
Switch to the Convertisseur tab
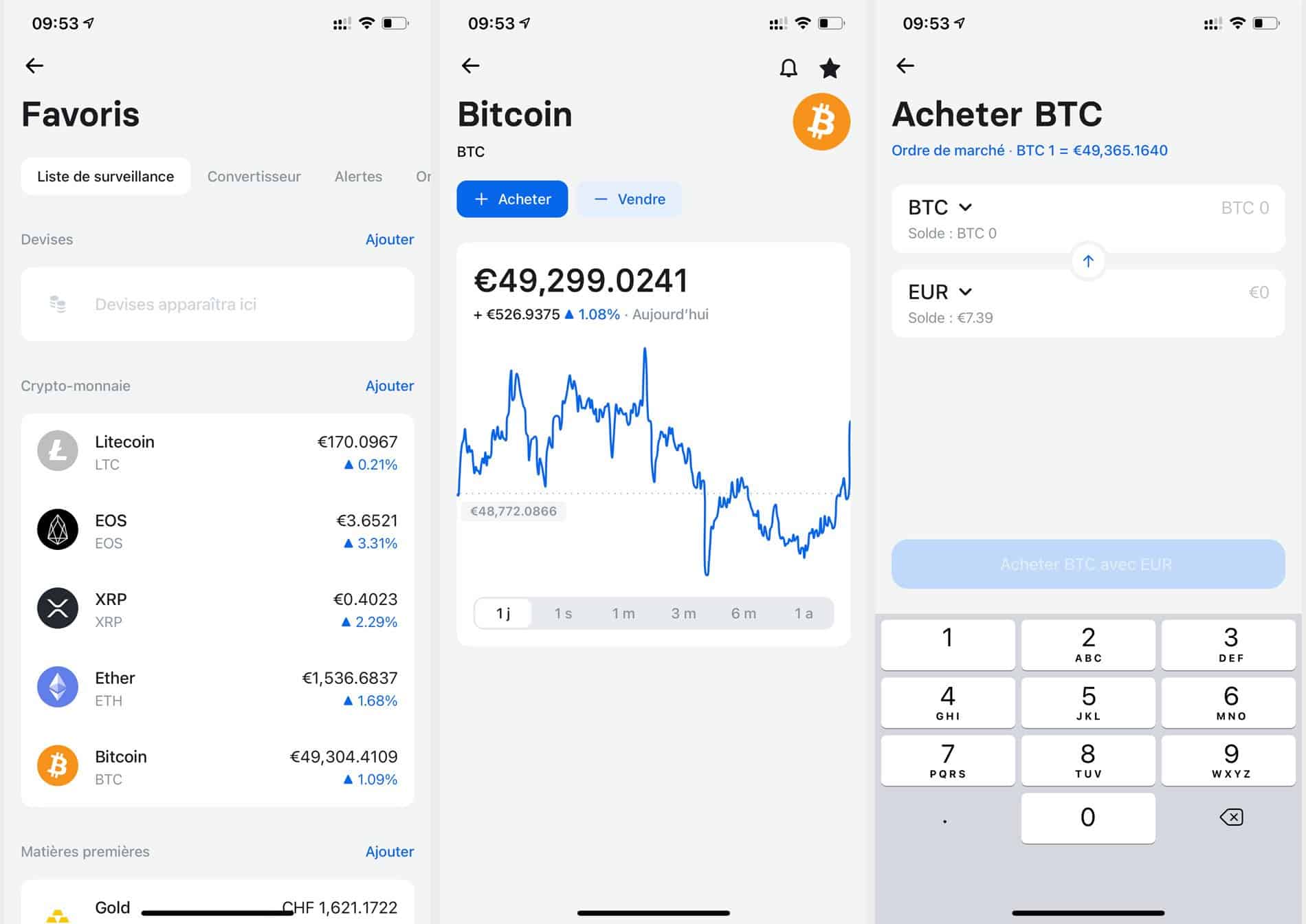point(254,177)
